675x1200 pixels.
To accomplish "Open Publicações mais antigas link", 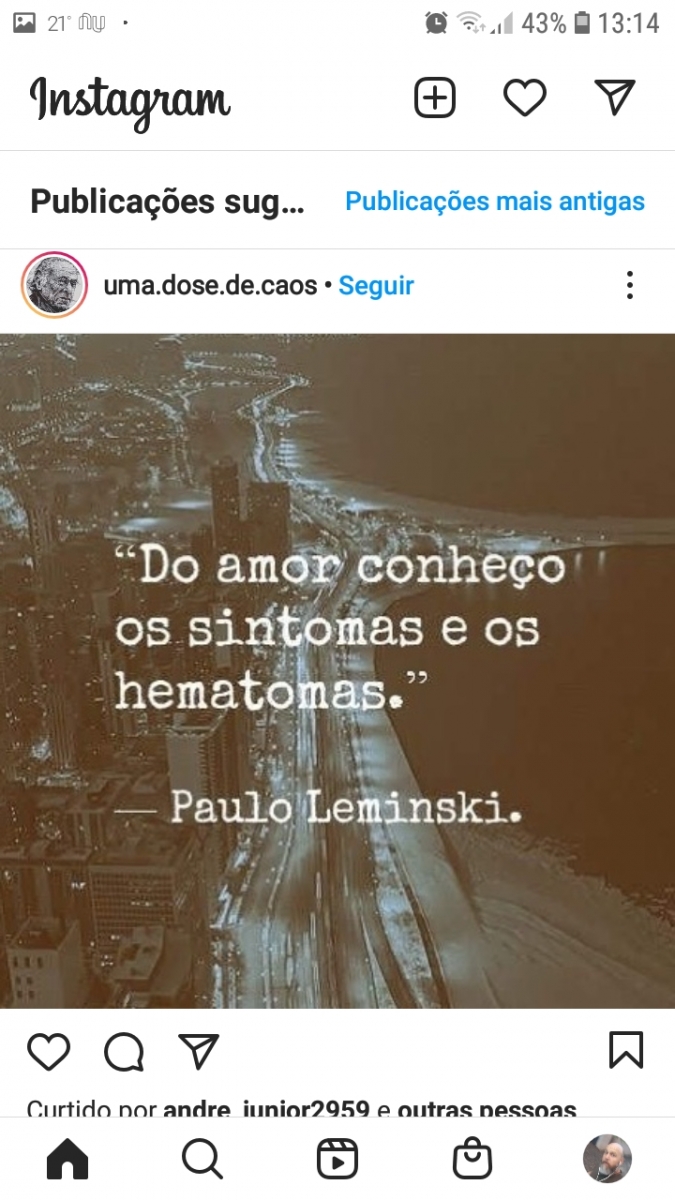I will click(494, 201).
